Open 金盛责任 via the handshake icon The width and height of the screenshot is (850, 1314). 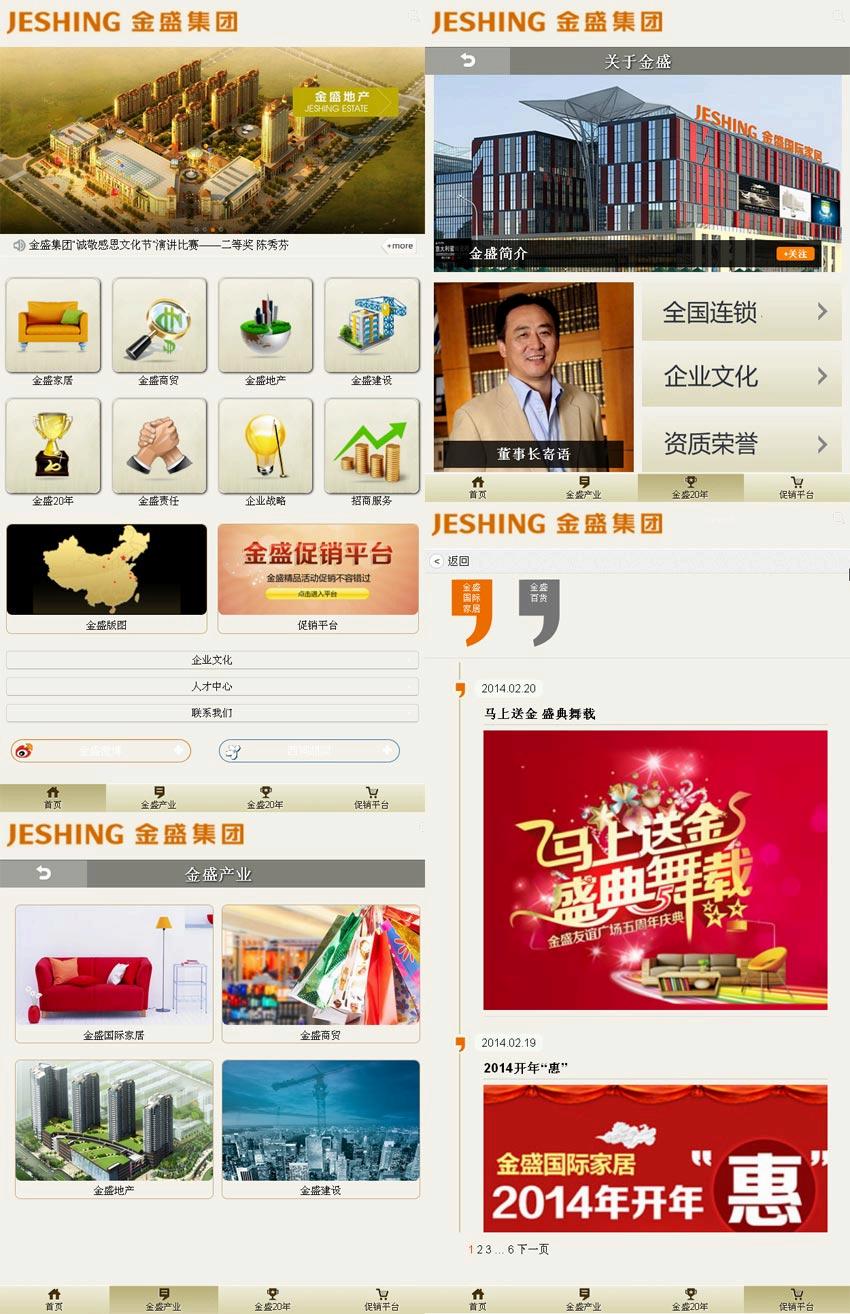160,440
